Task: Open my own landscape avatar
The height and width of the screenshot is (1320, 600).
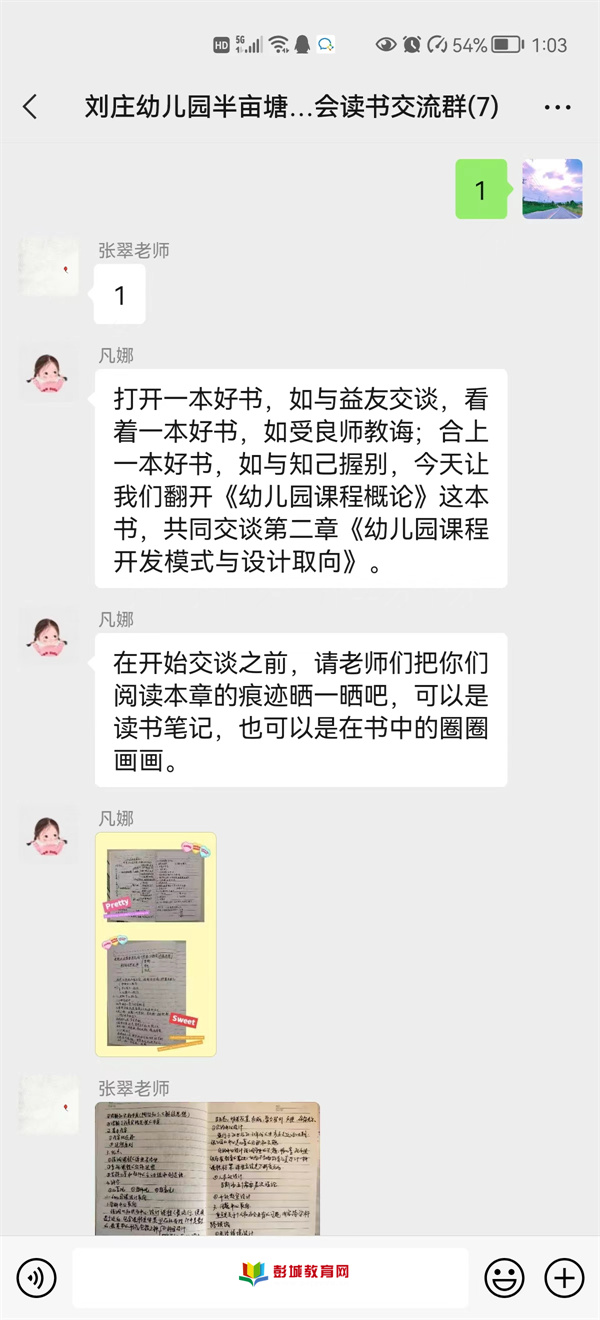Action: click(x=552, y=189)
